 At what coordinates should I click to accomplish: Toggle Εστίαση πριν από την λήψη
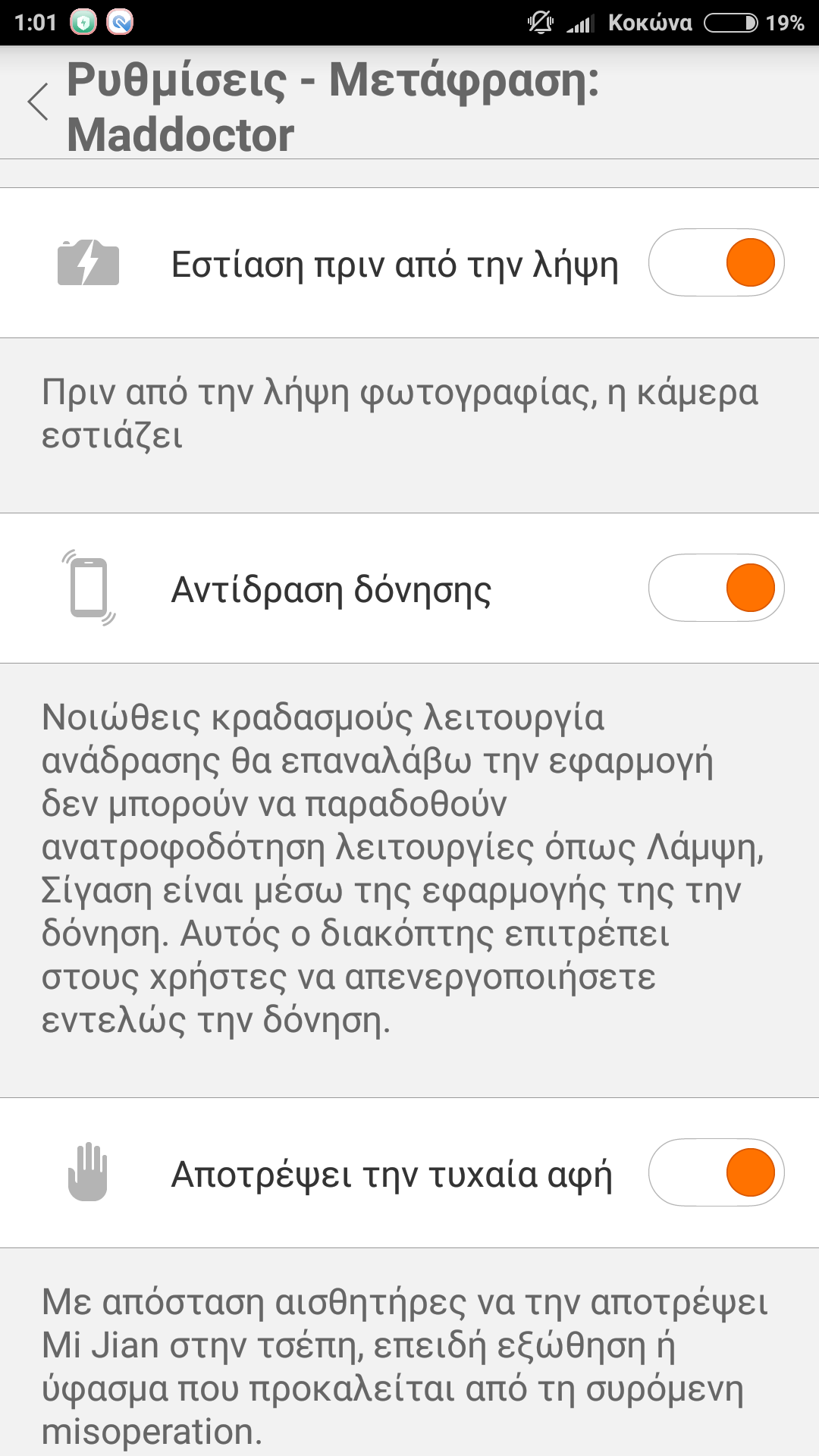[x=716, y=262]
